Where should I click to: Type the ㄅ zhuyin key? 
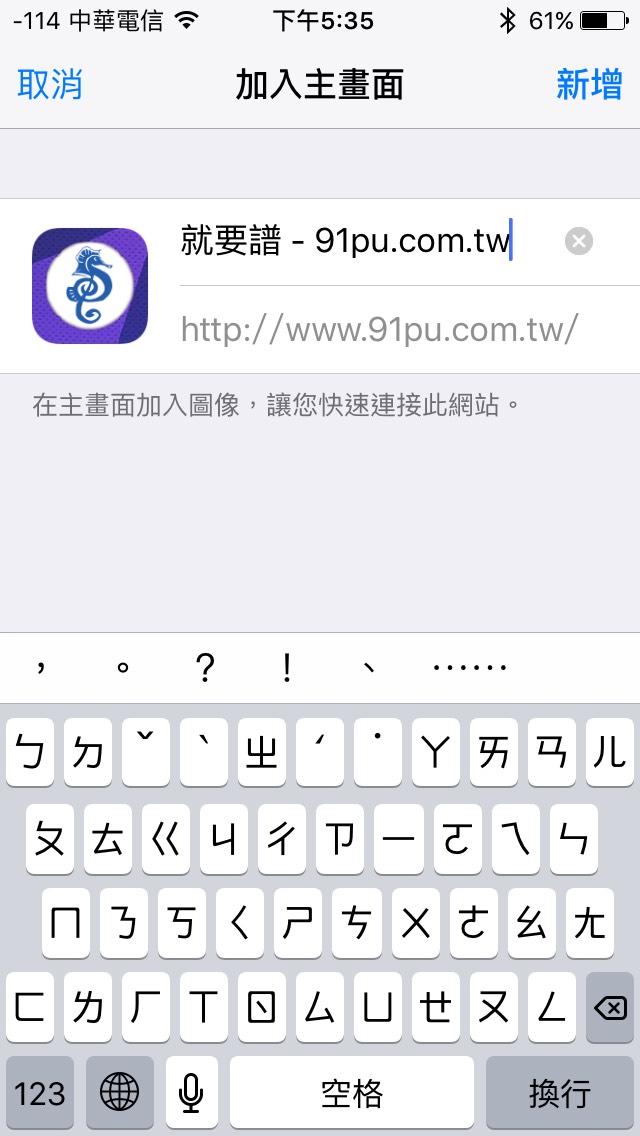[x=30, y=752]
